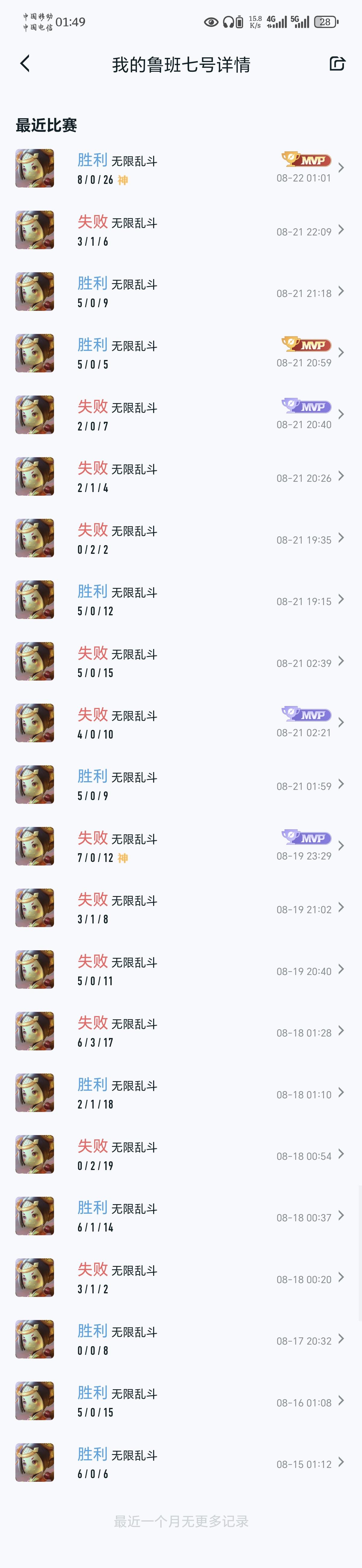
Task: Share the 鲁班七号 details page
Action: (x=337, y=64)
